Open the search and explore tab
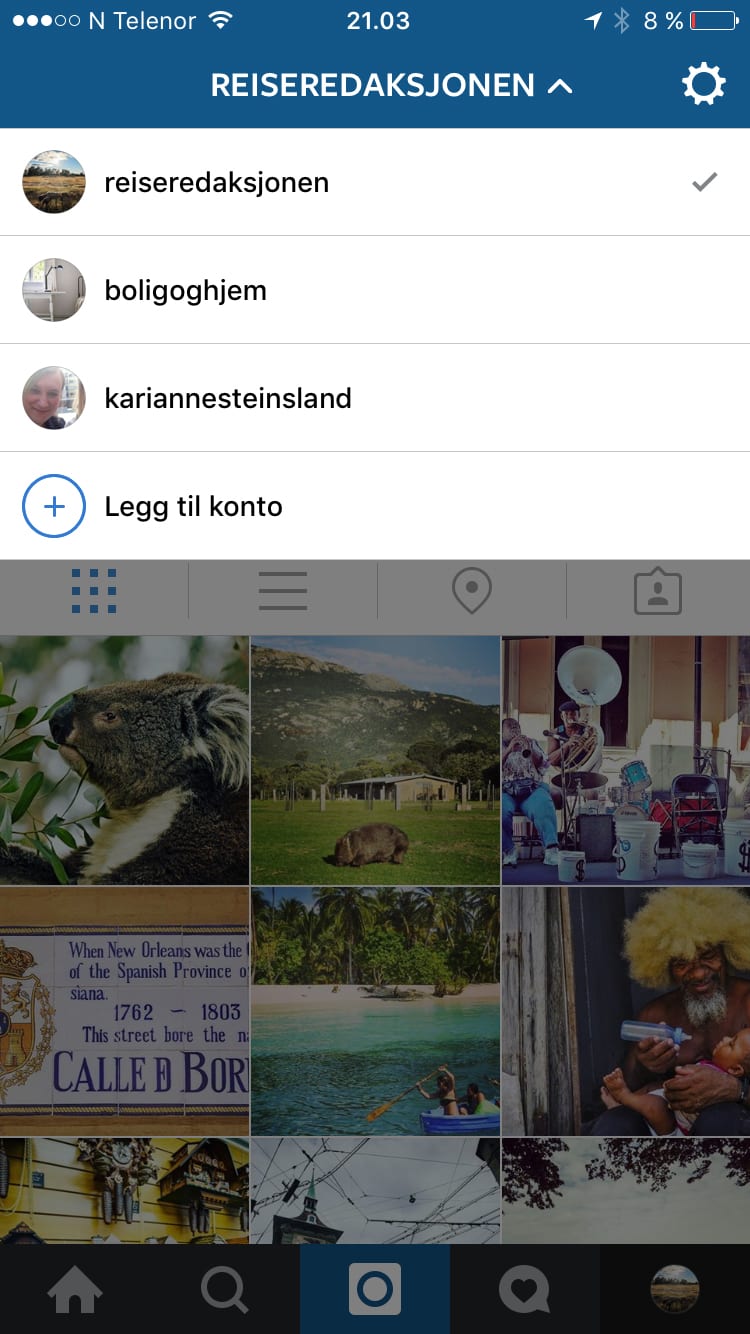Screen dimensions: 750x1334 pos(225,1290)
